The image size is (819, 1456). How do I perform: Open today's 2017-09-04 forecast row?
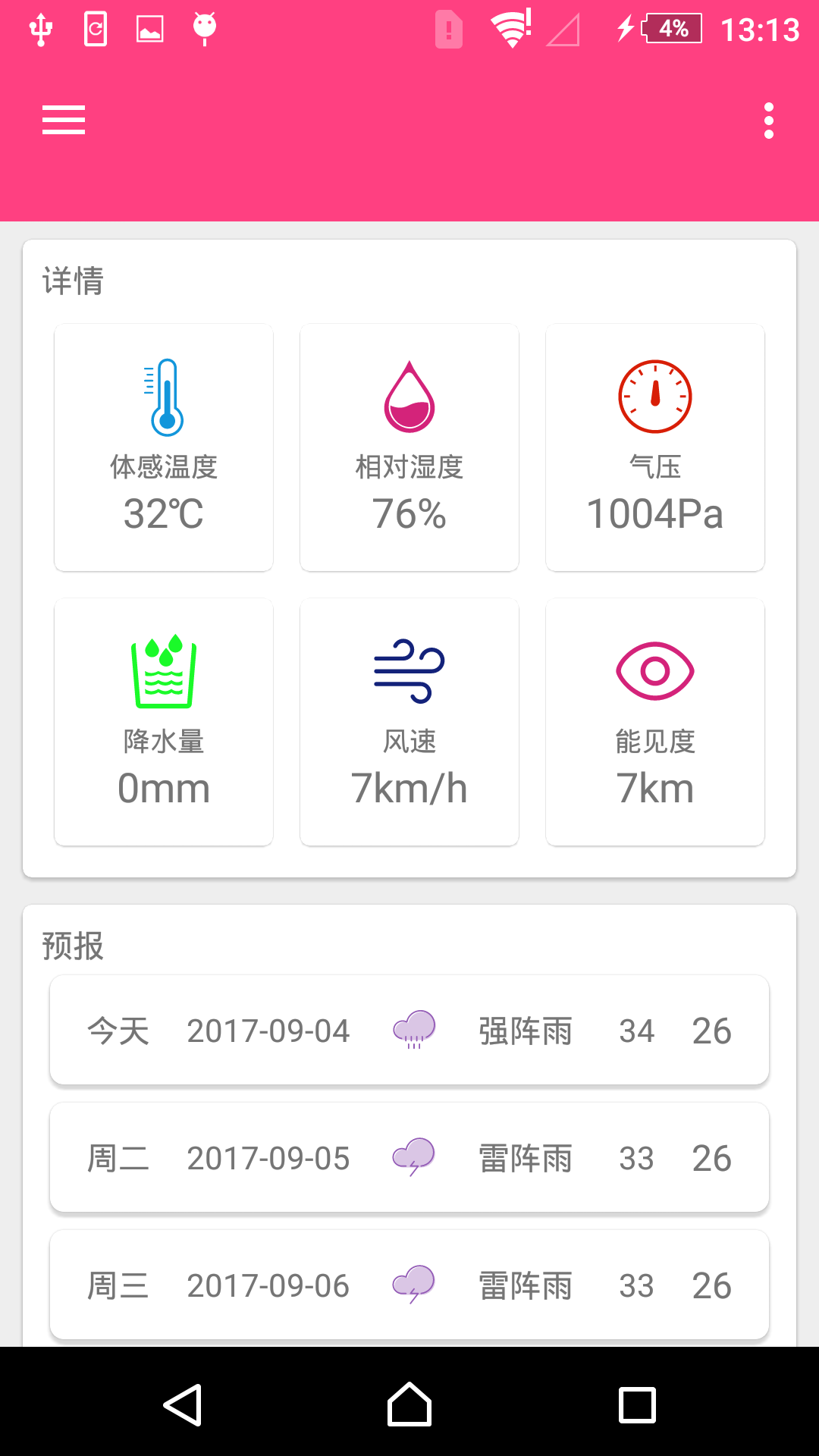(x=409, y=1030)
